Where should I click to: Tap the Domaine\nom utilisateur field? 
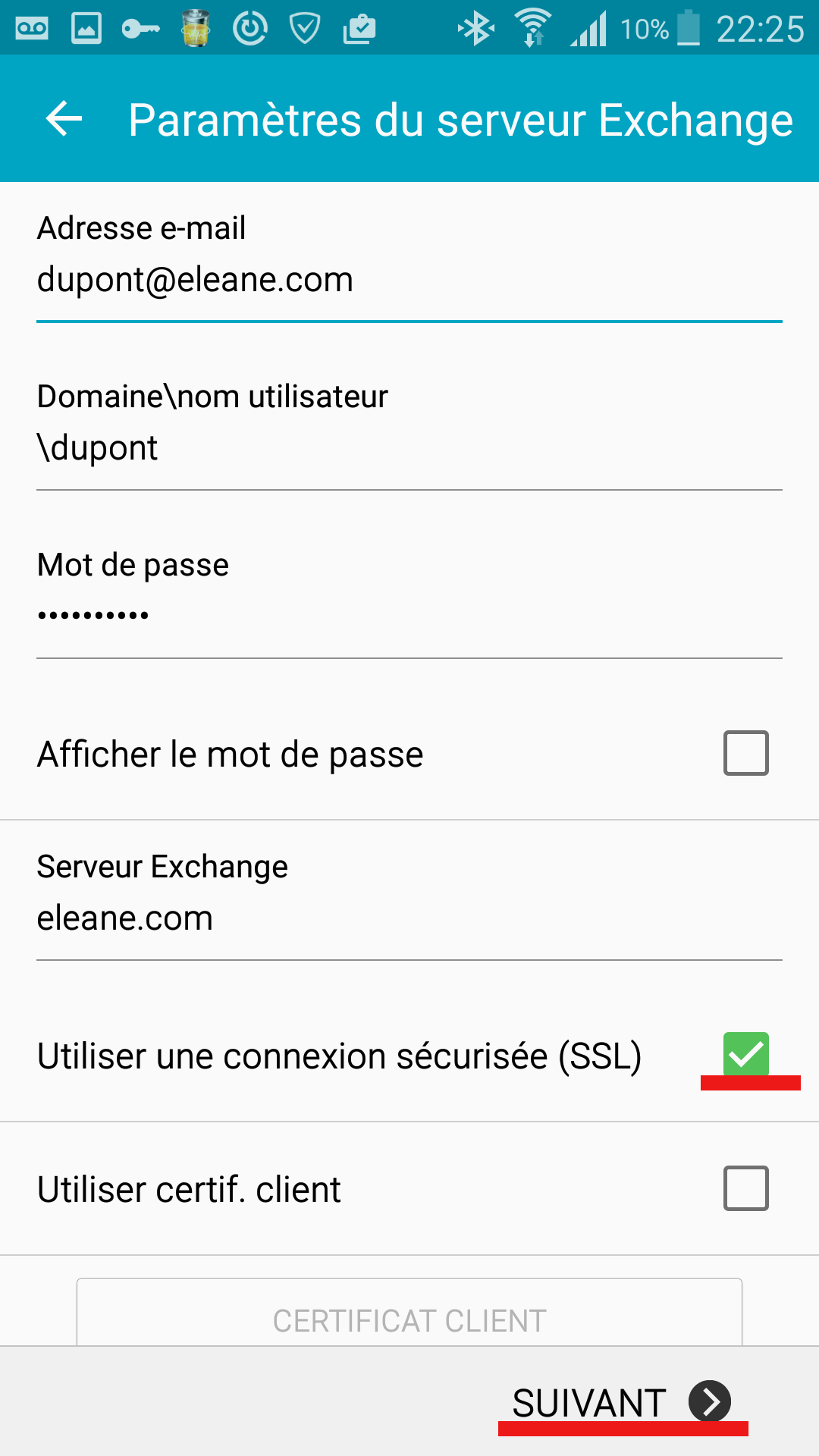click(x=409, y=449)
